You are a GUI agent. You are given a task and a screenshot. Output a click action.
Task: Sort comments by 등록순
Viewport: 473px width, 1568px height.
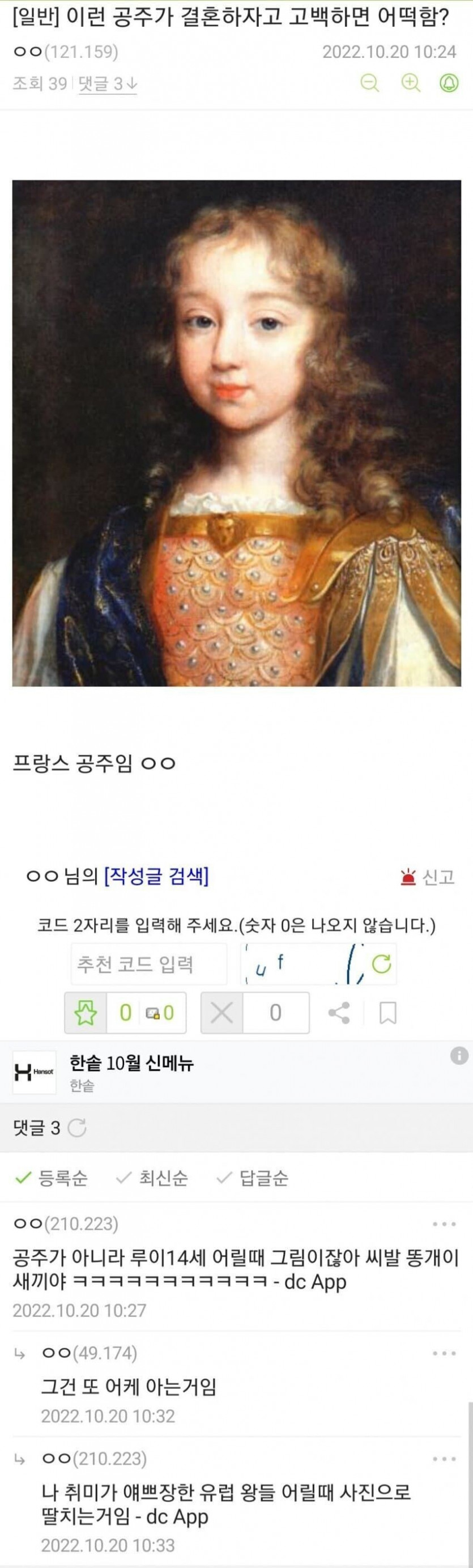[51, 1178]
